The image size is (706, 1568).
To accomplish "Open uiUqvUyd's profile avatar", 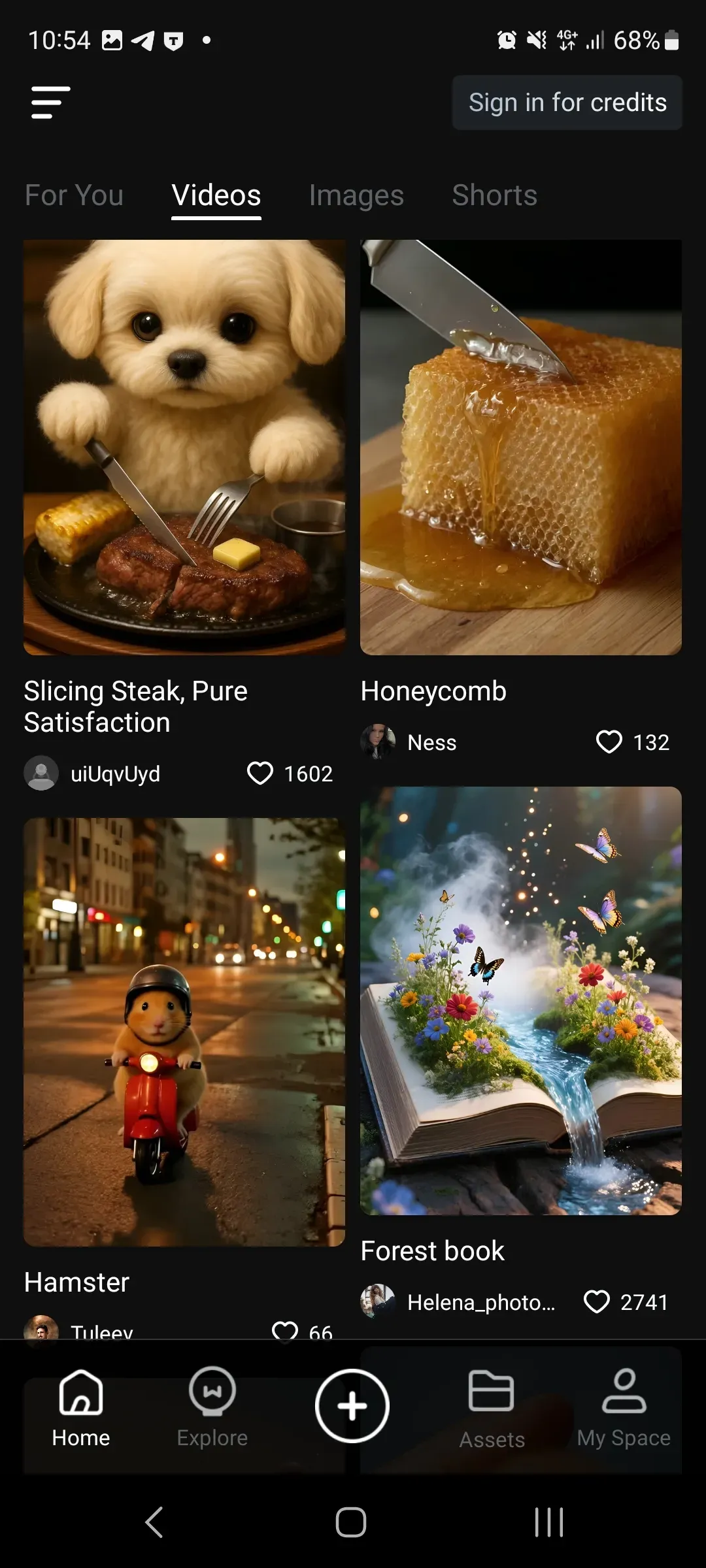I will pos(41,773).
